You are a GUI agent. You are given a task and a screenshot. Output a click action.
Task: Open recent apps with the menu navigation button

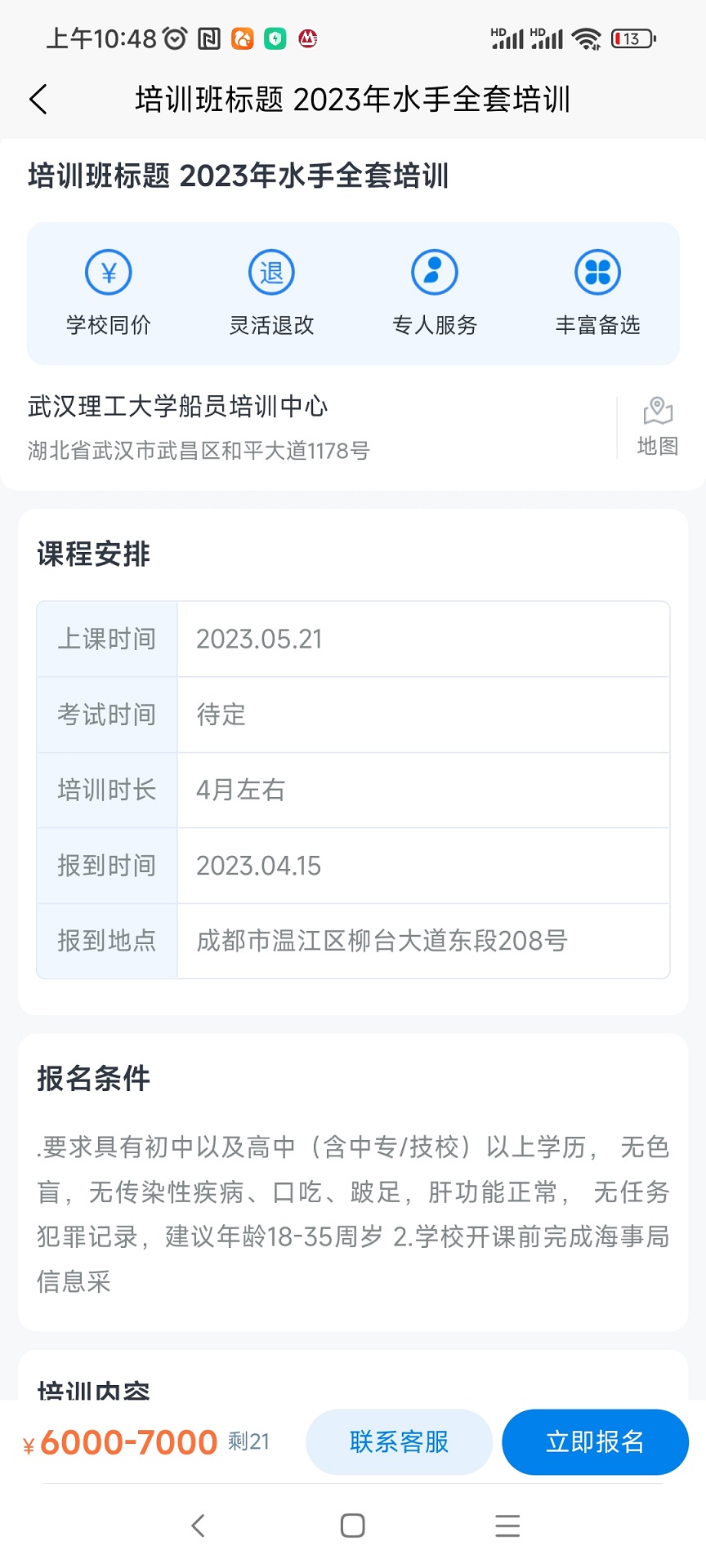[x=507, y=1525]
